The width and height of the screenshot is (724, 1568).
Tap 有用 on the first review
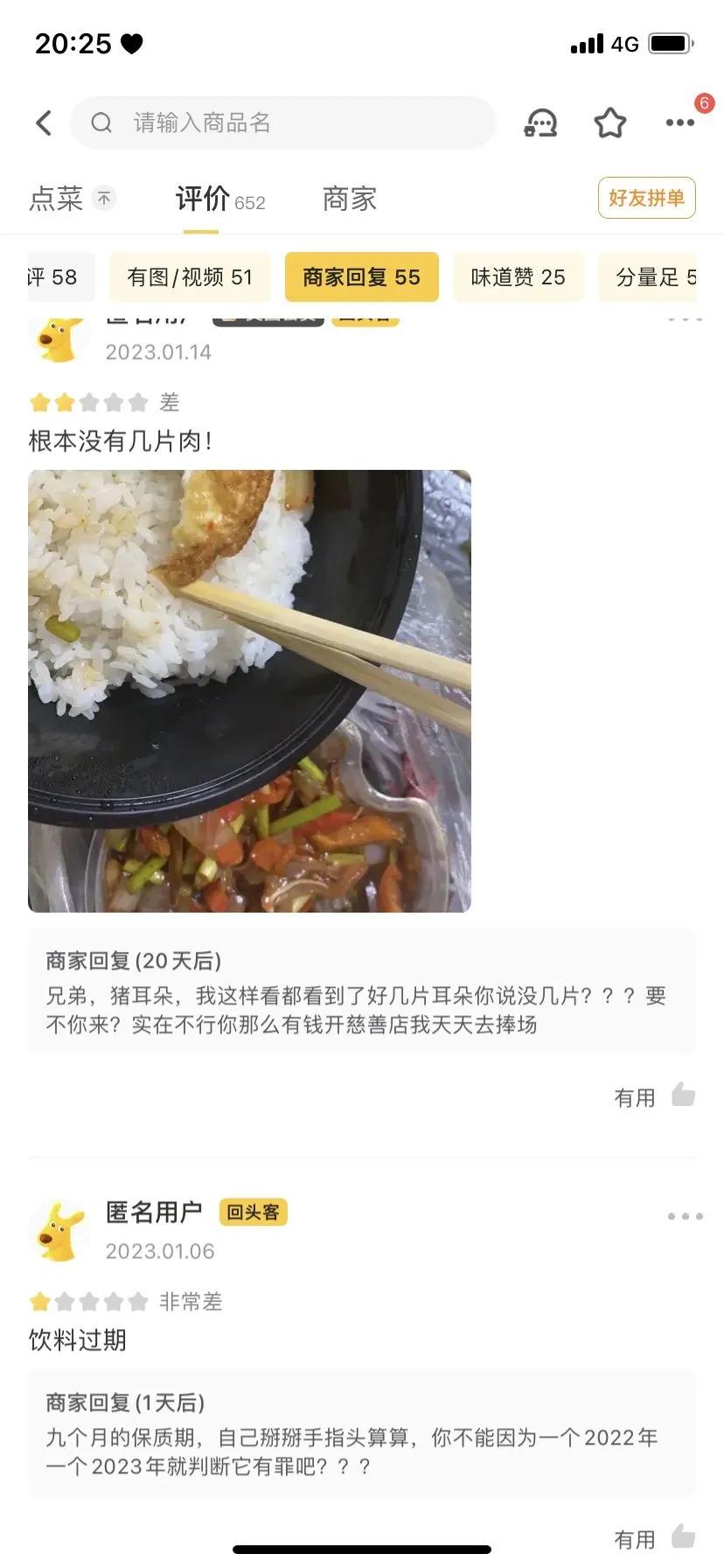[634, 1097]
